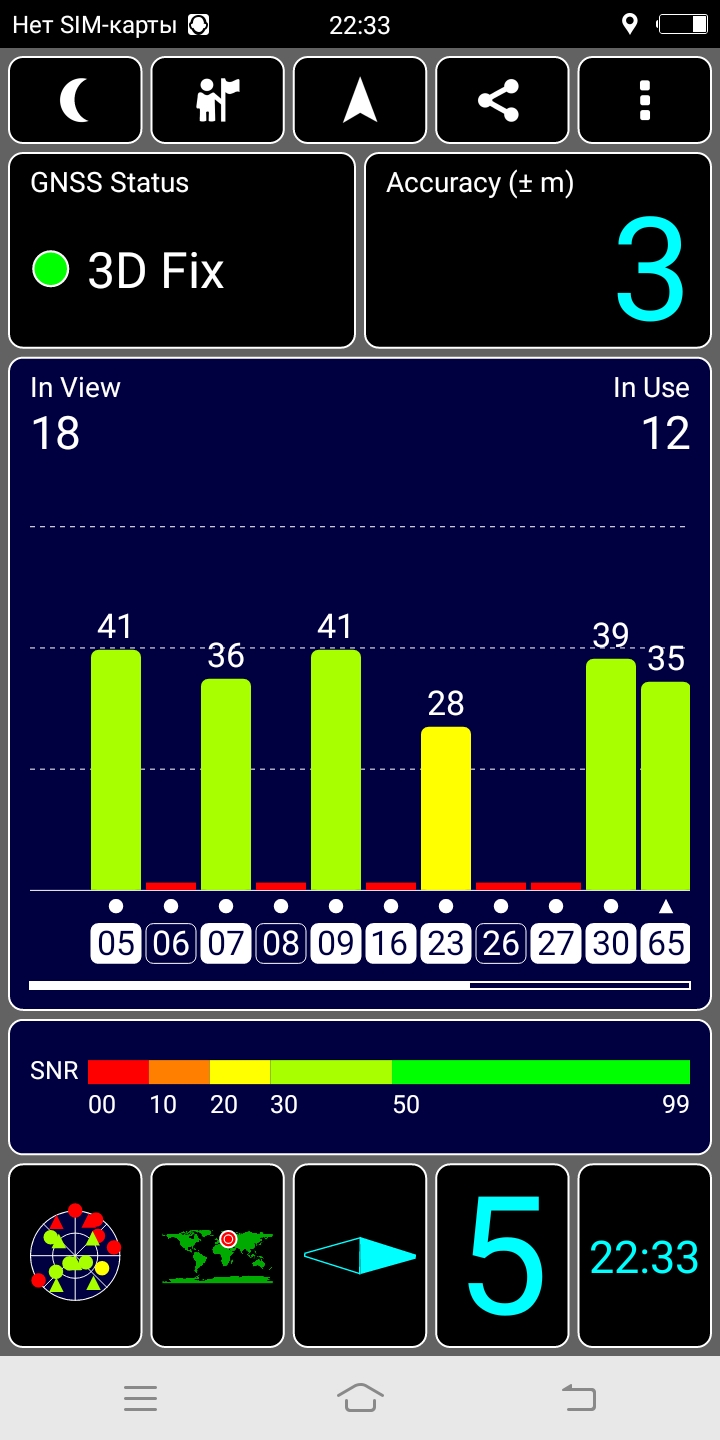Open the compass arrow tile
Screen dimensions: 720x1440
pos(360,1256)
